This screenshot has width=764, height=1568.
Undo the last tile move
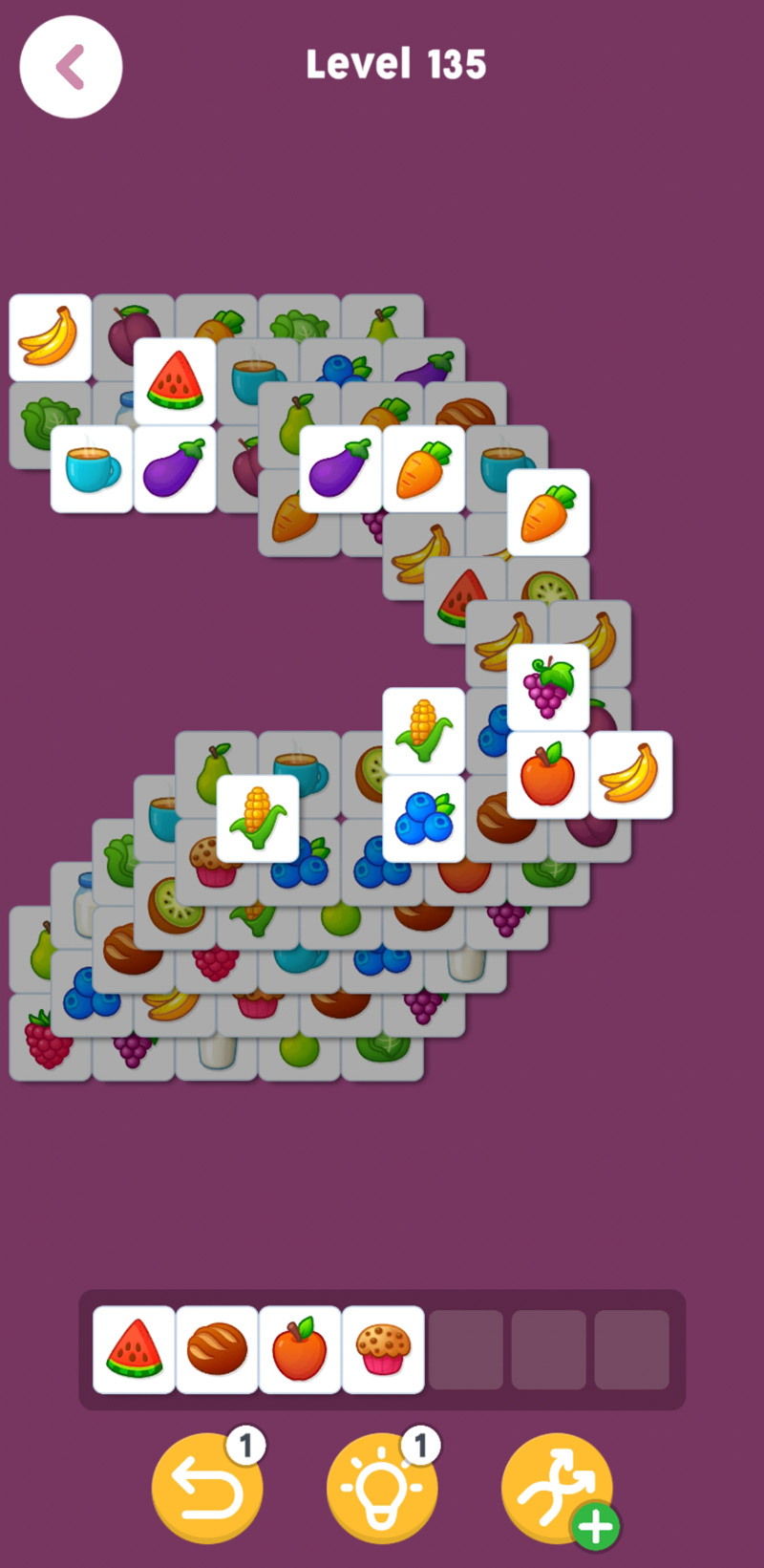tap(207, 1488)
